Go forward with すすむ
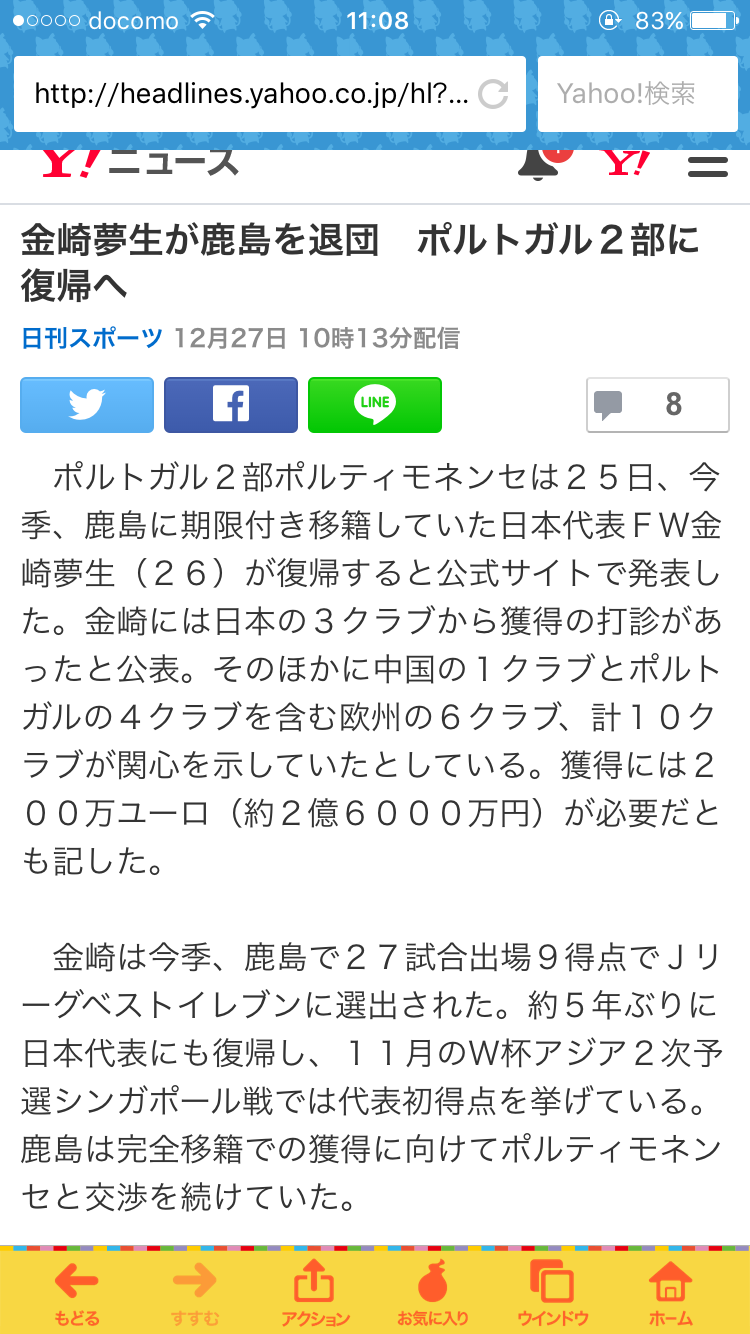 195,1292
